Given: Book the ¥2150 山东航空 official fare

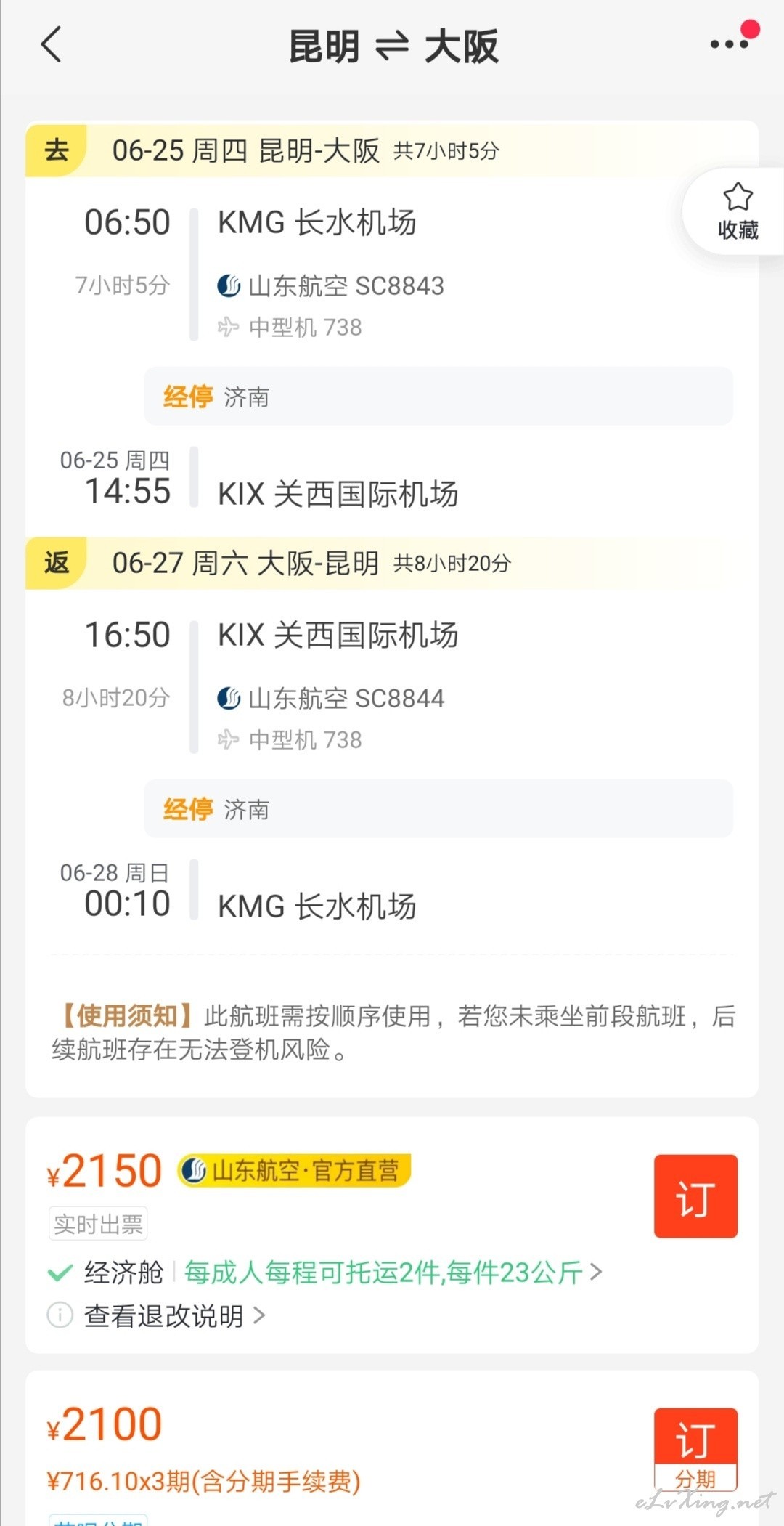Looking at the screenshot, I should [695, 1196].
